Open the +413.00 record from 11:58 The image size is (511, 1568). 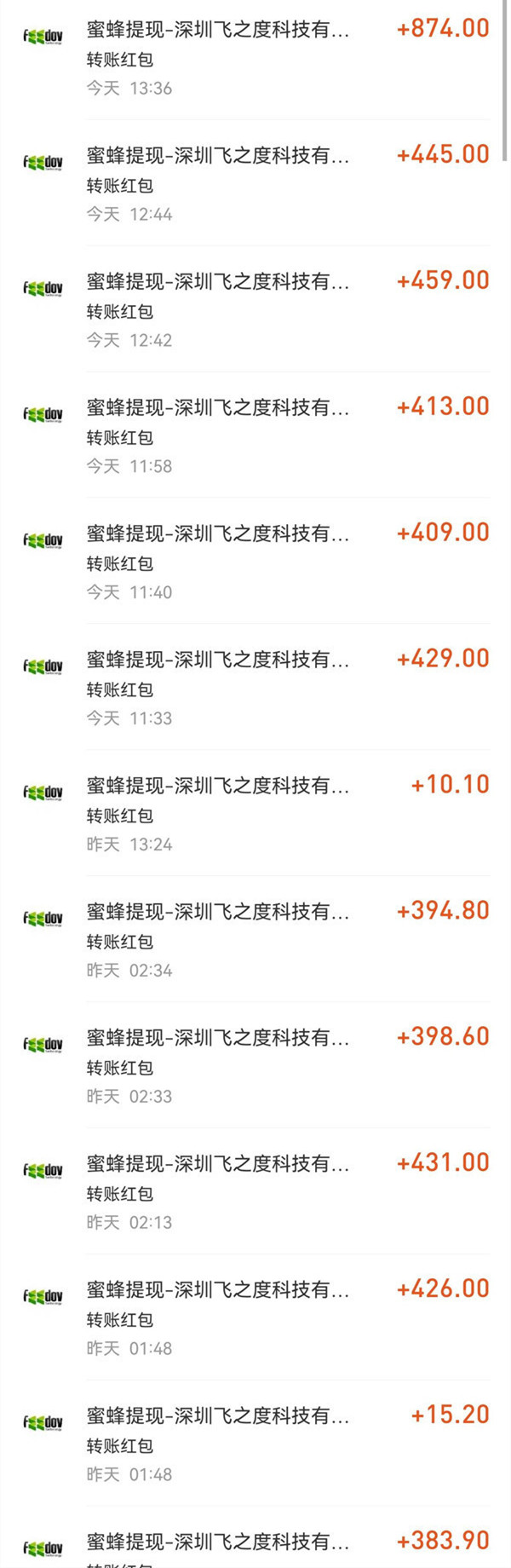(x=255, y=435)
